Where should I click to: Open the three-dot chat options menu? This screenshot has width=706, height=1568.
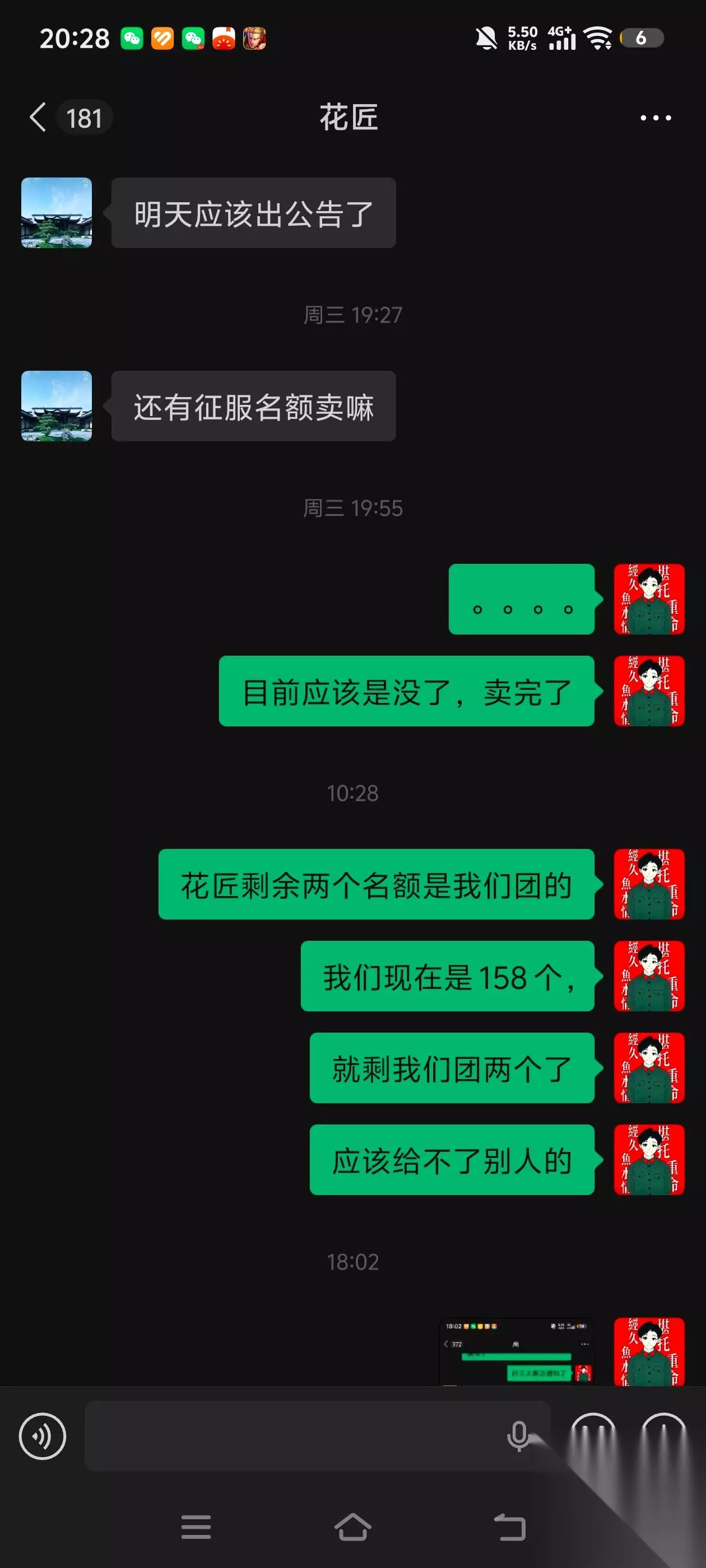coord(656,118)
